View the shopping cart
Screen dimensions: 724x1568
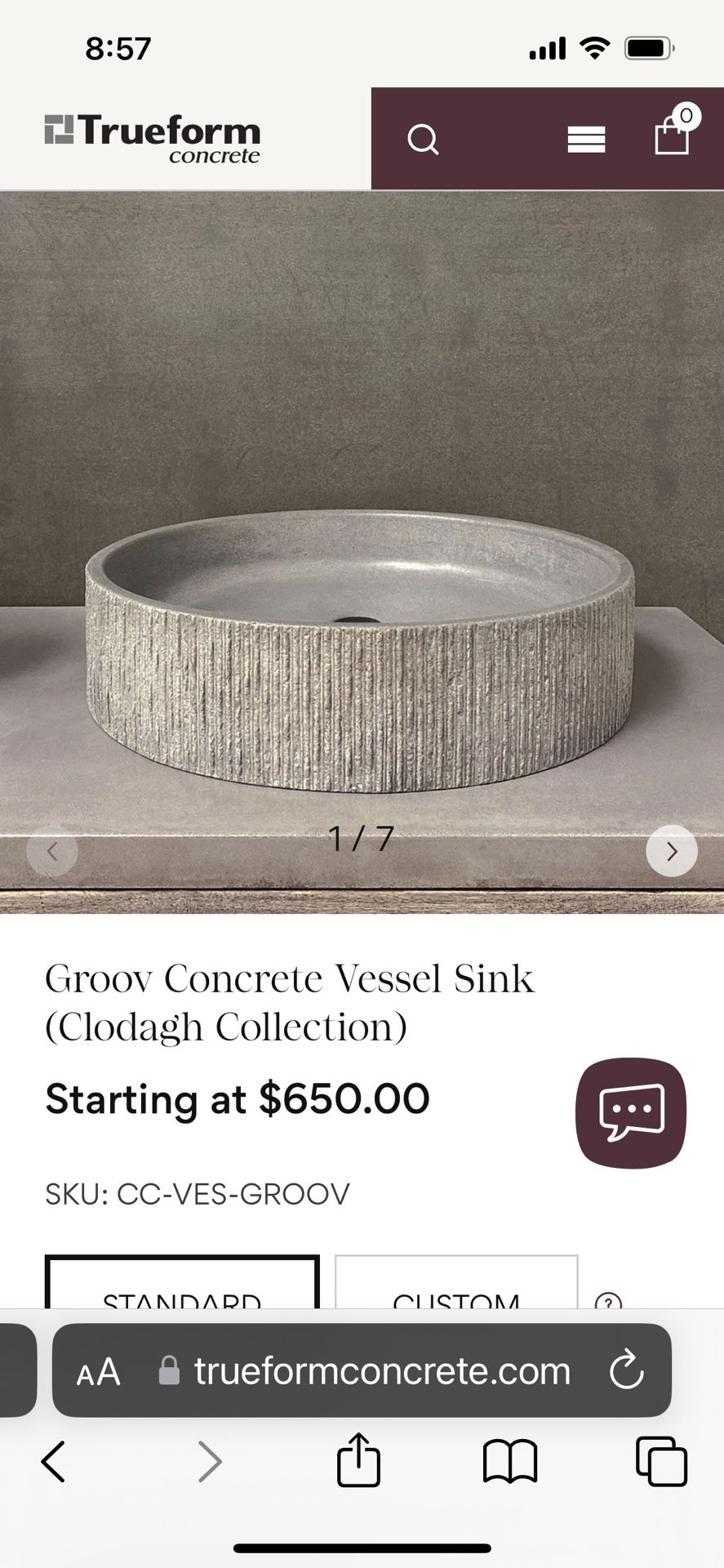pos(673,135)
